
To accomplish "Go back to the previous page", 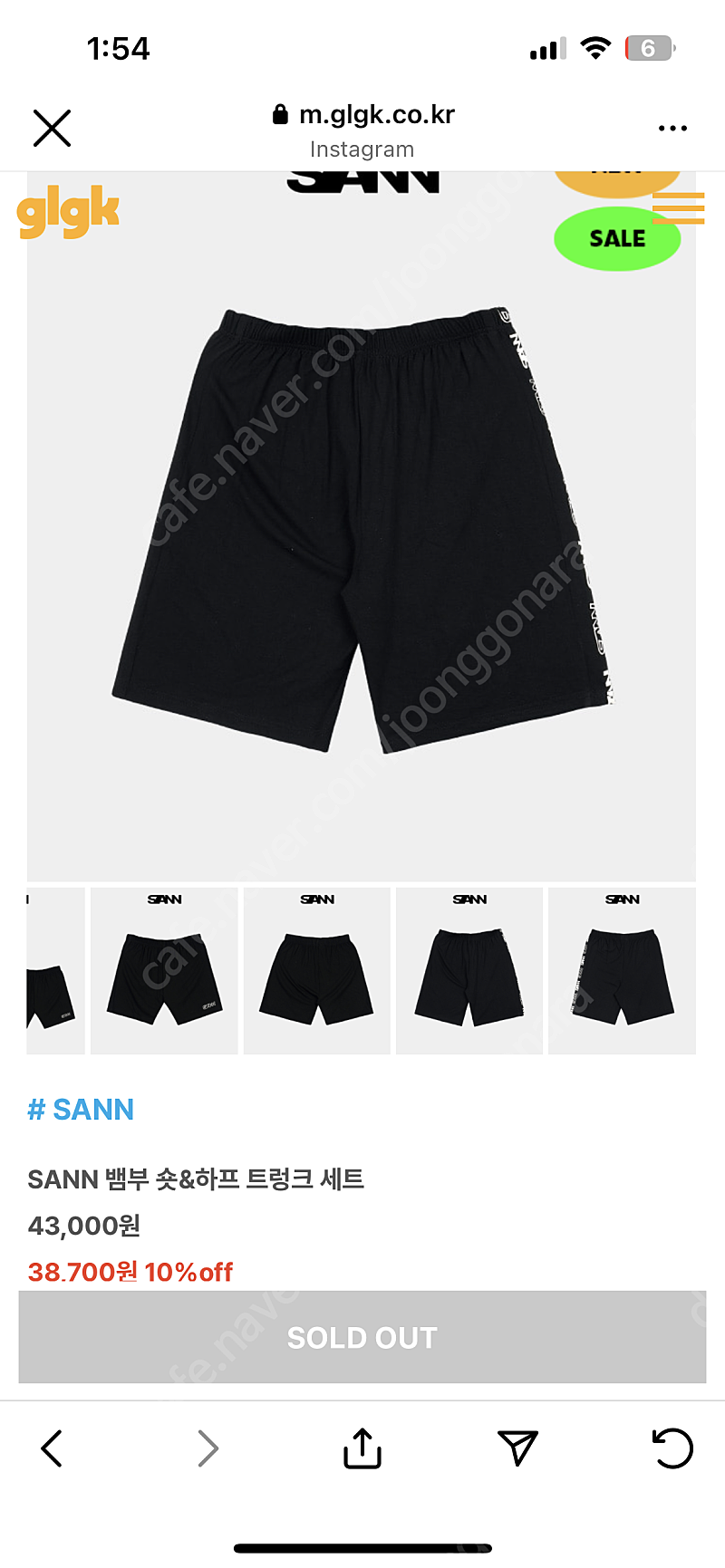I will coord(53,1448).
